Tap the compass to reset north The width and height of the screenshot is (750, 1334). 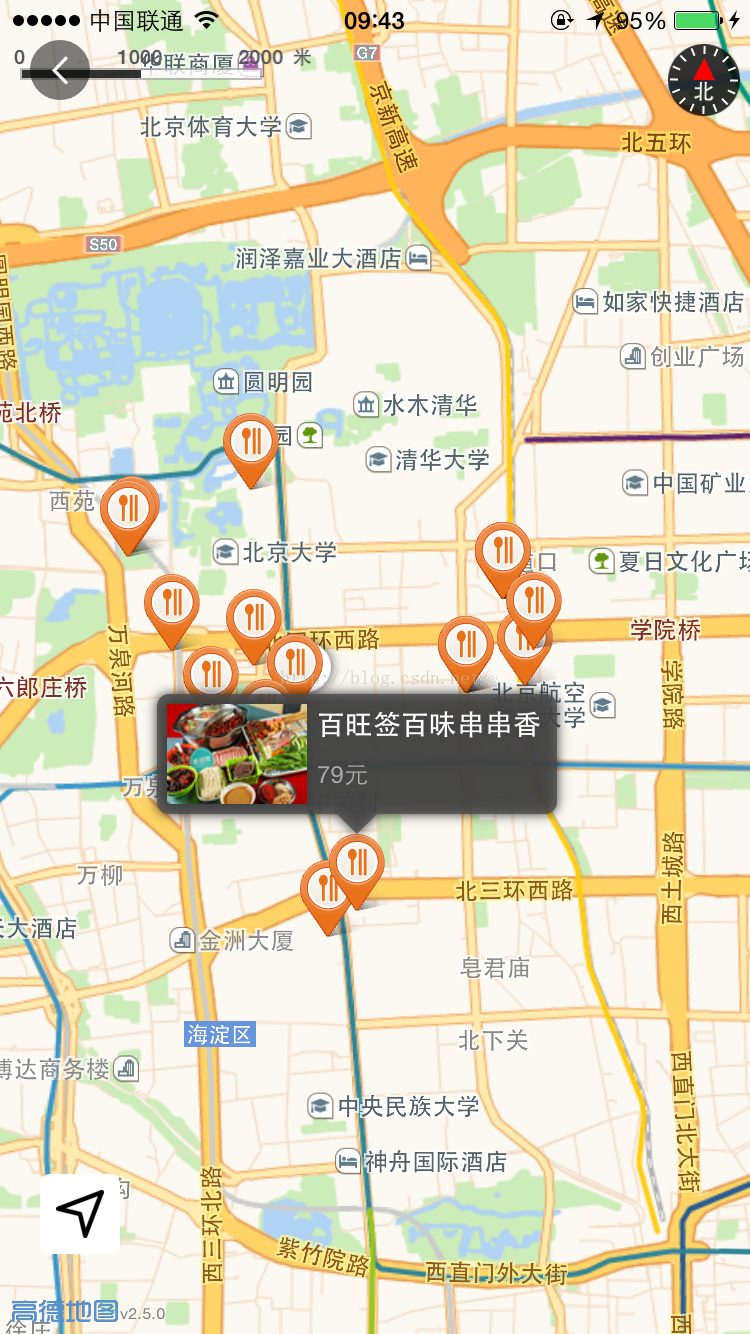pyautogui.click(x=704, y=80)
